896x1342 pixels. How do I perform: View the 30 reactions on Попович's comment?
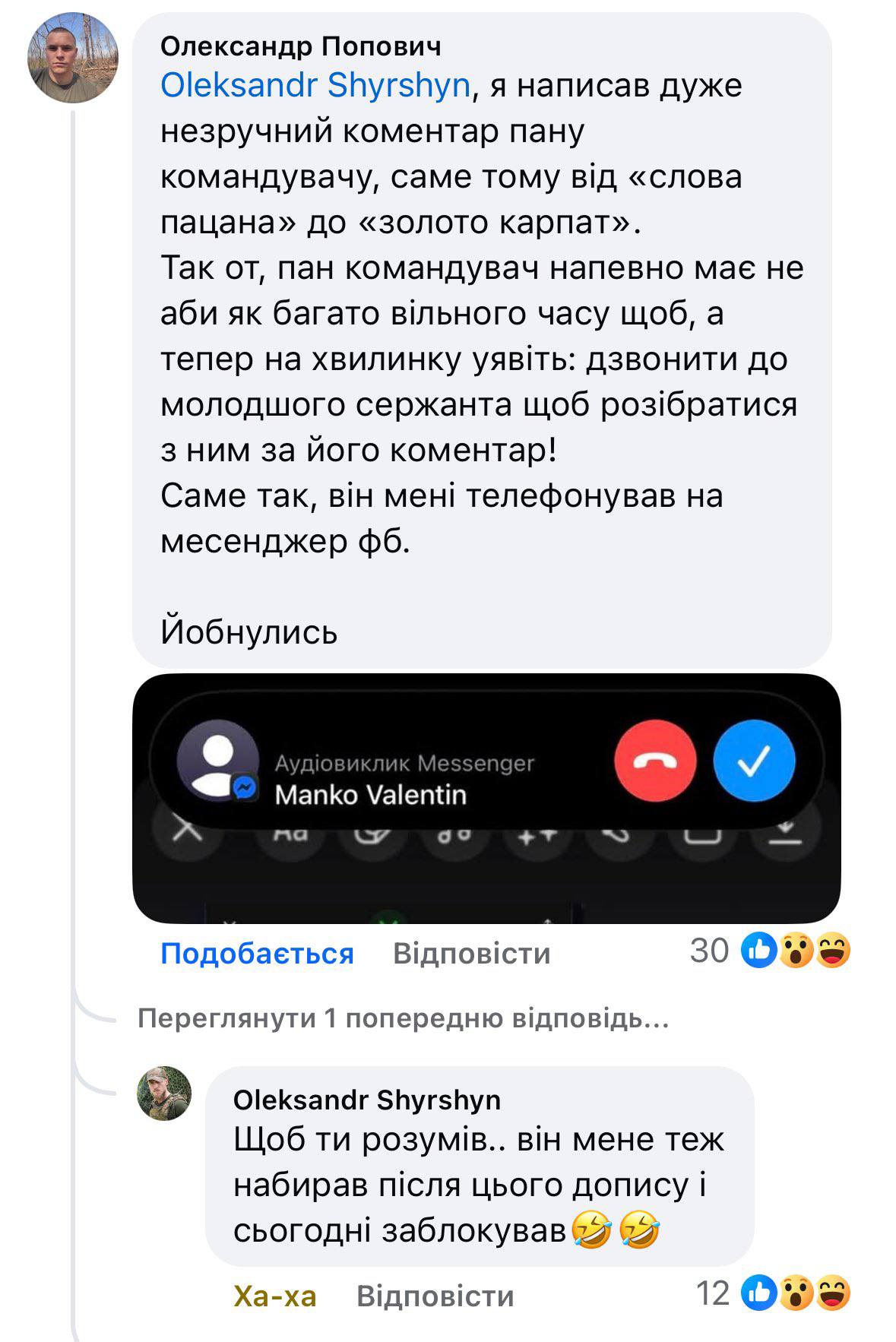point(769,951)
